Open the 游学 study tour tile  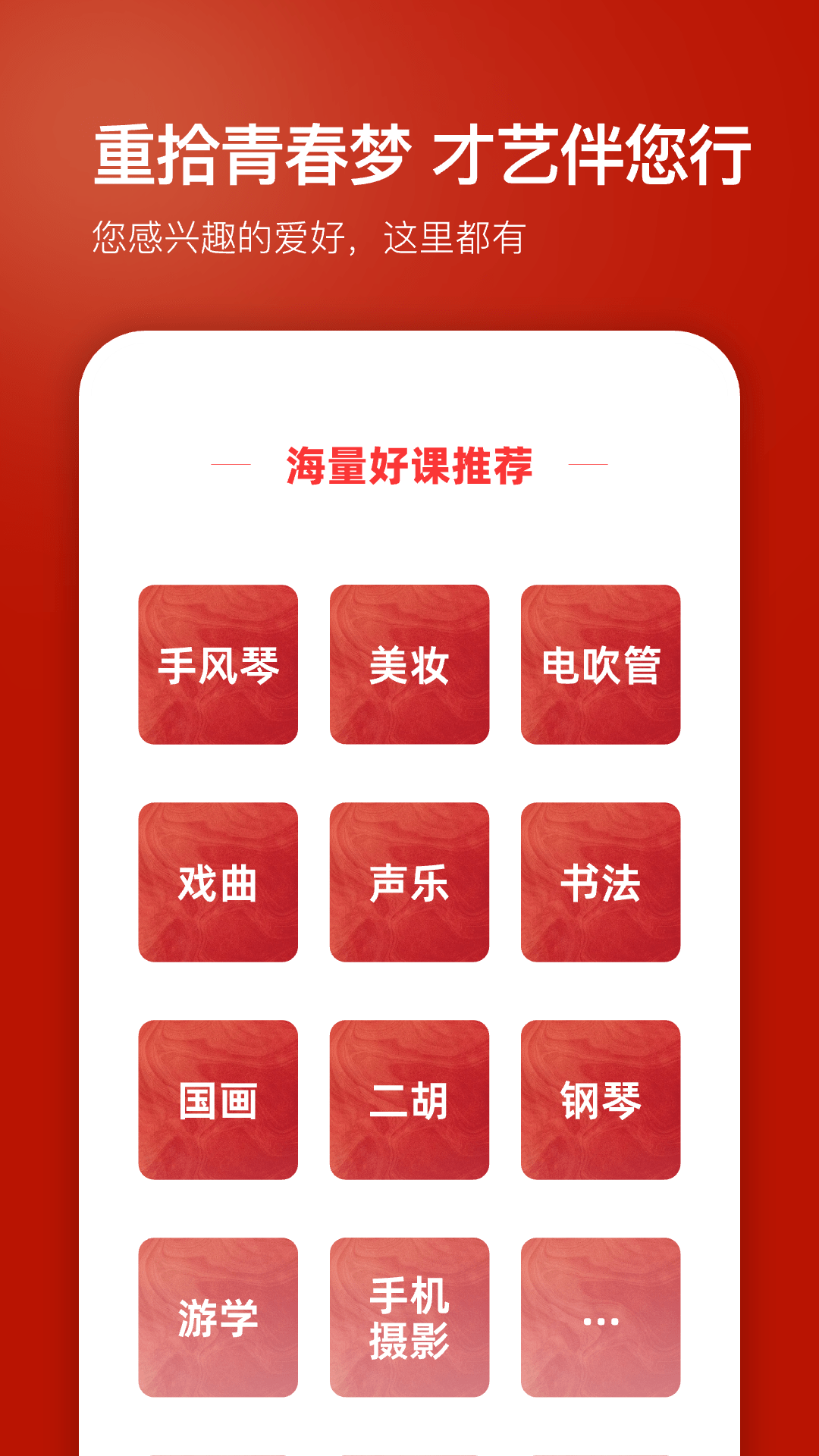point(218,1319)
